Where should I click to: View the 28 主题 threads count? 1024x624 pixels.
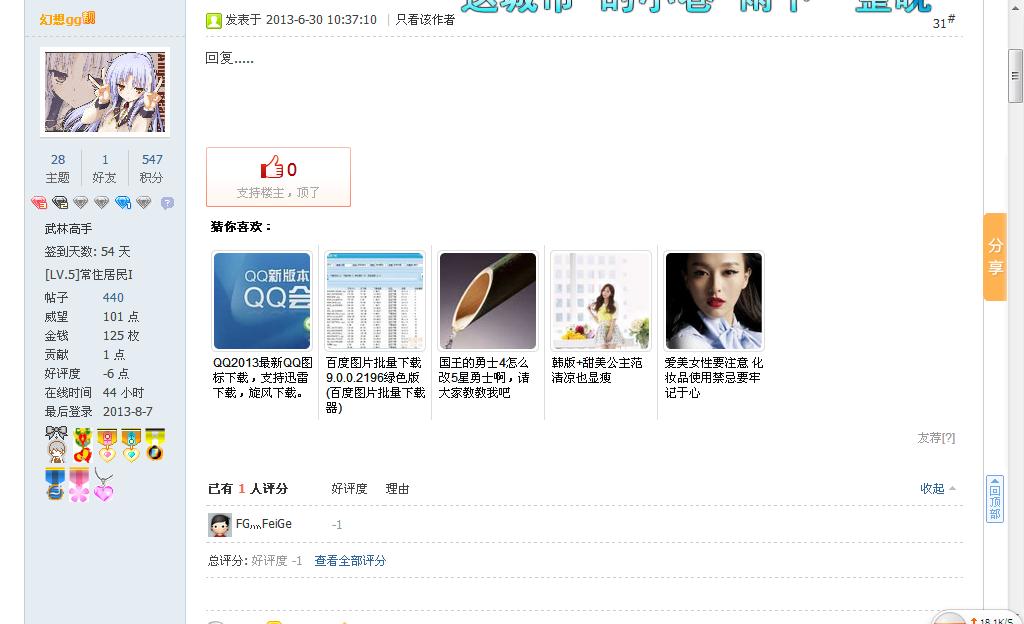[58, 167]
